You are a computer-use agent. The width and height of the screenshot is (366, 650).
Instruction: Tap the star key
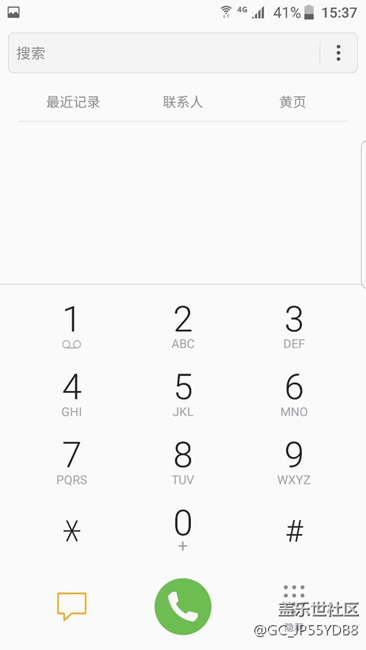(x=72, y=531)
